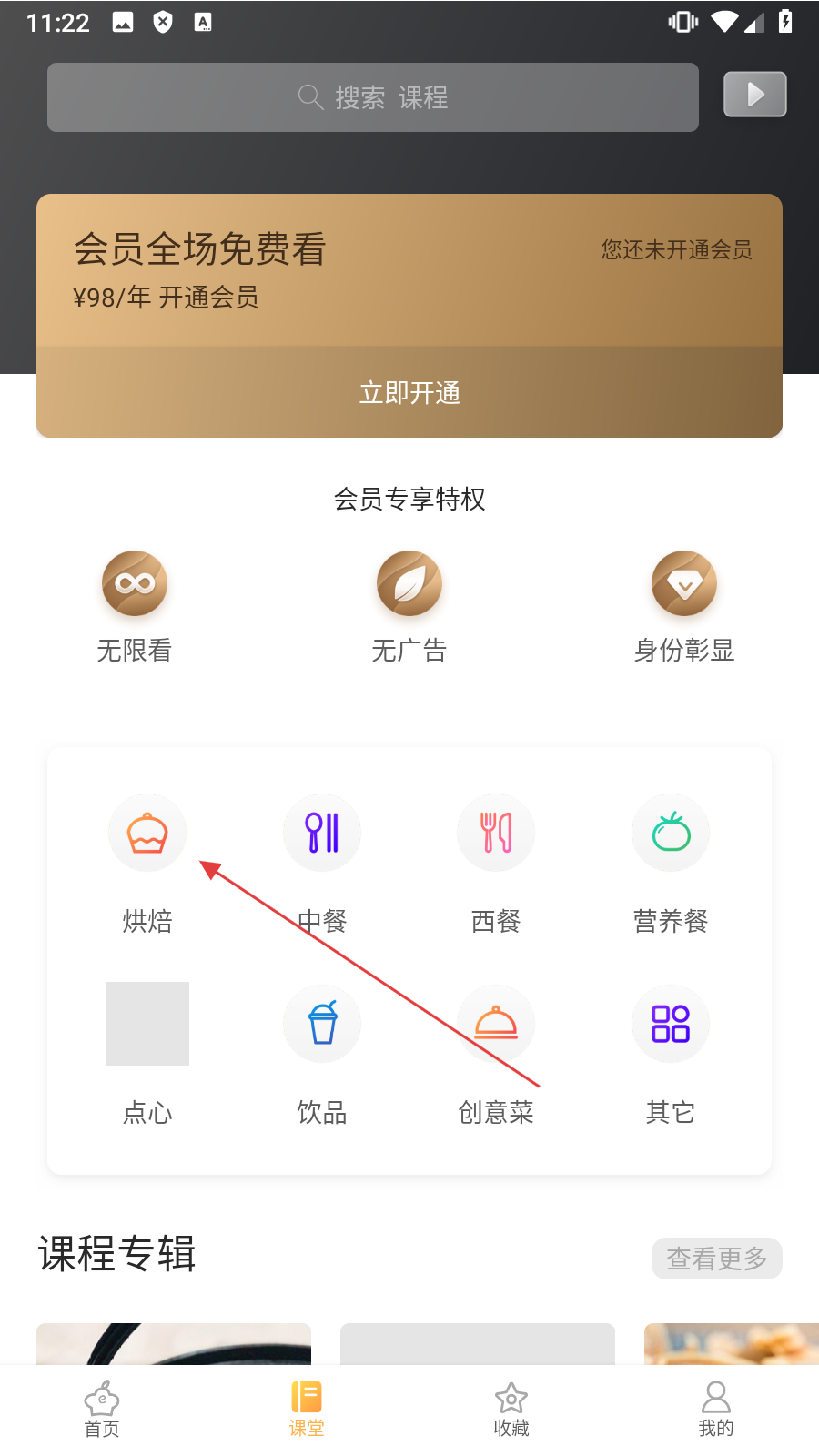The width and height of the screenshot is (819, 1456).
Task: Switch to the 课堂 tab
Action: pyautogui.click(x=307, y=1409)
